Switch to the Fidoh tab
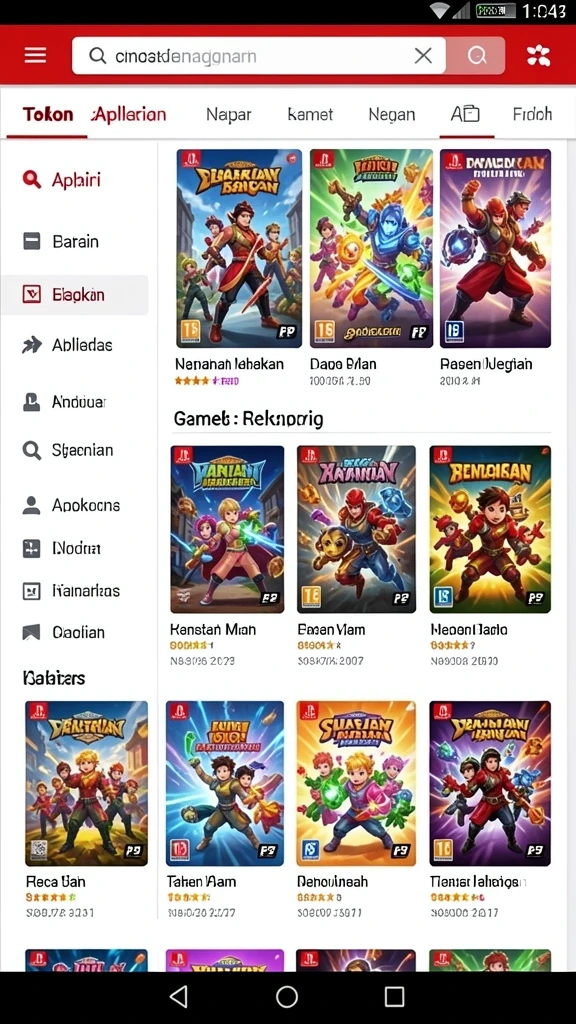The height and width of the screenshot is (1024, 576). (532, 114)
